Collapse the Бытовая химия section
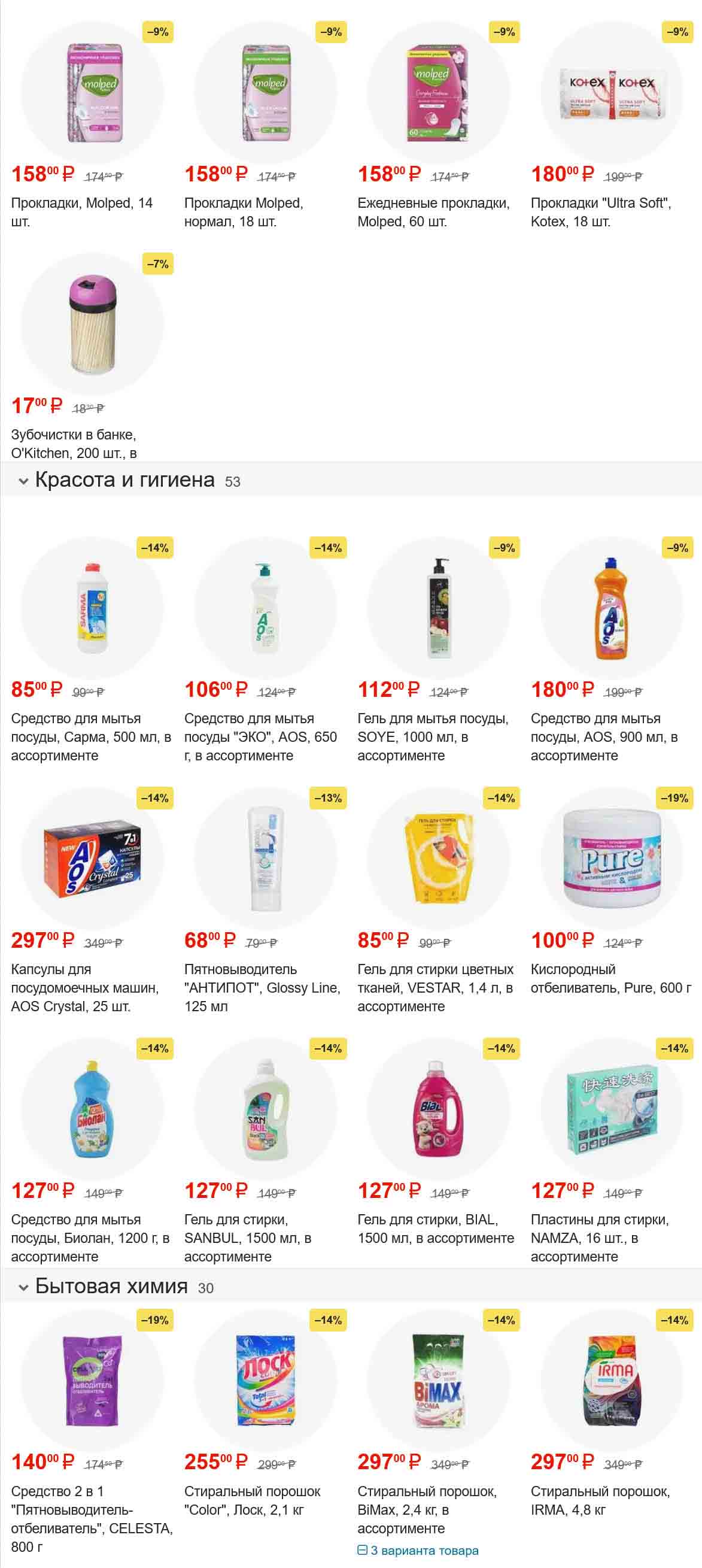The width and height of the screenshot is (702, 1568). click(x=24, y=1288)
